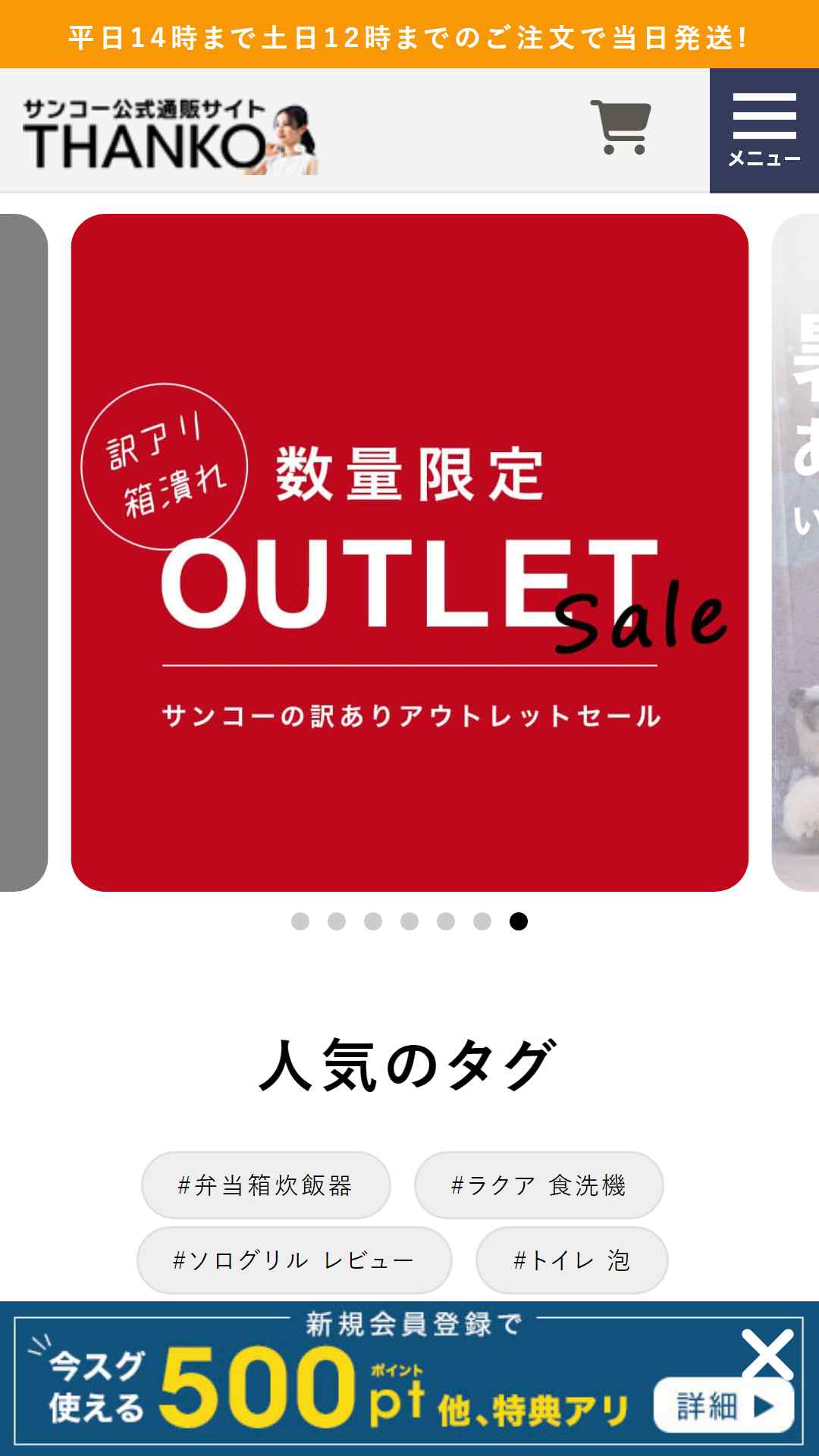Open the OUTLET sale banner
819x1456 pixels.
tap(409, 552)
